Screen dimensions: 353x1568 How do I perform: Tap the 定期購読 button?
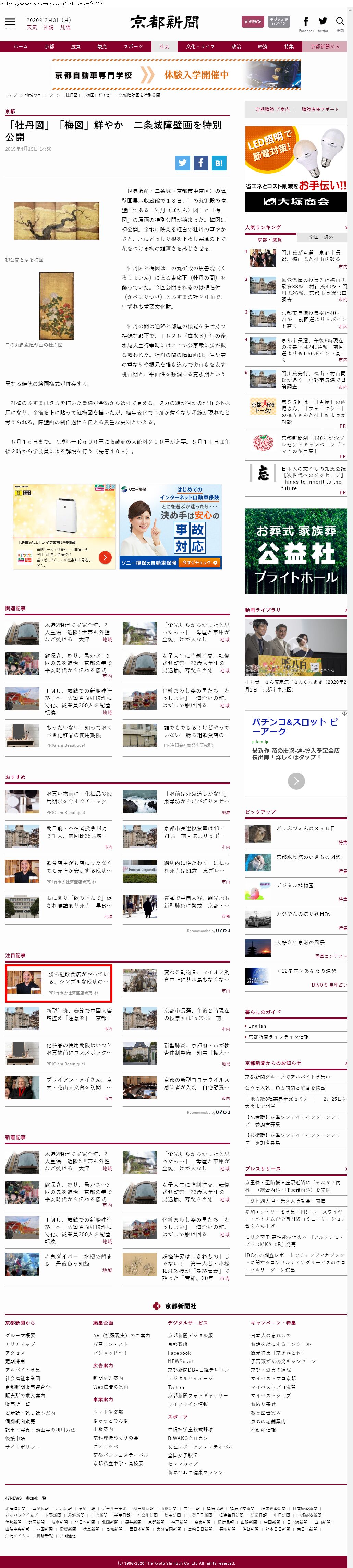(x=252, y=21)
